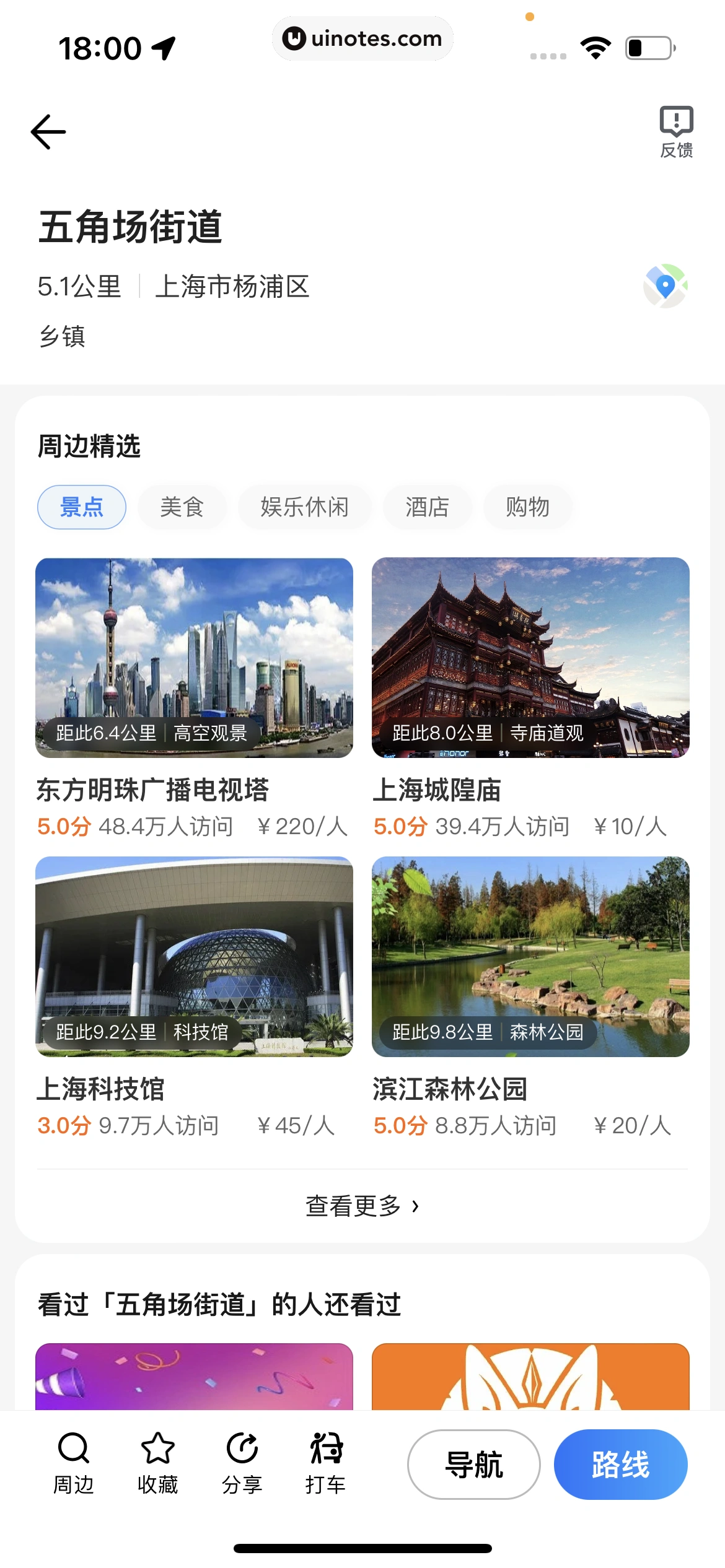725x1568 pixels.
Task: Start 导航 navigation
Action: 473,1465
